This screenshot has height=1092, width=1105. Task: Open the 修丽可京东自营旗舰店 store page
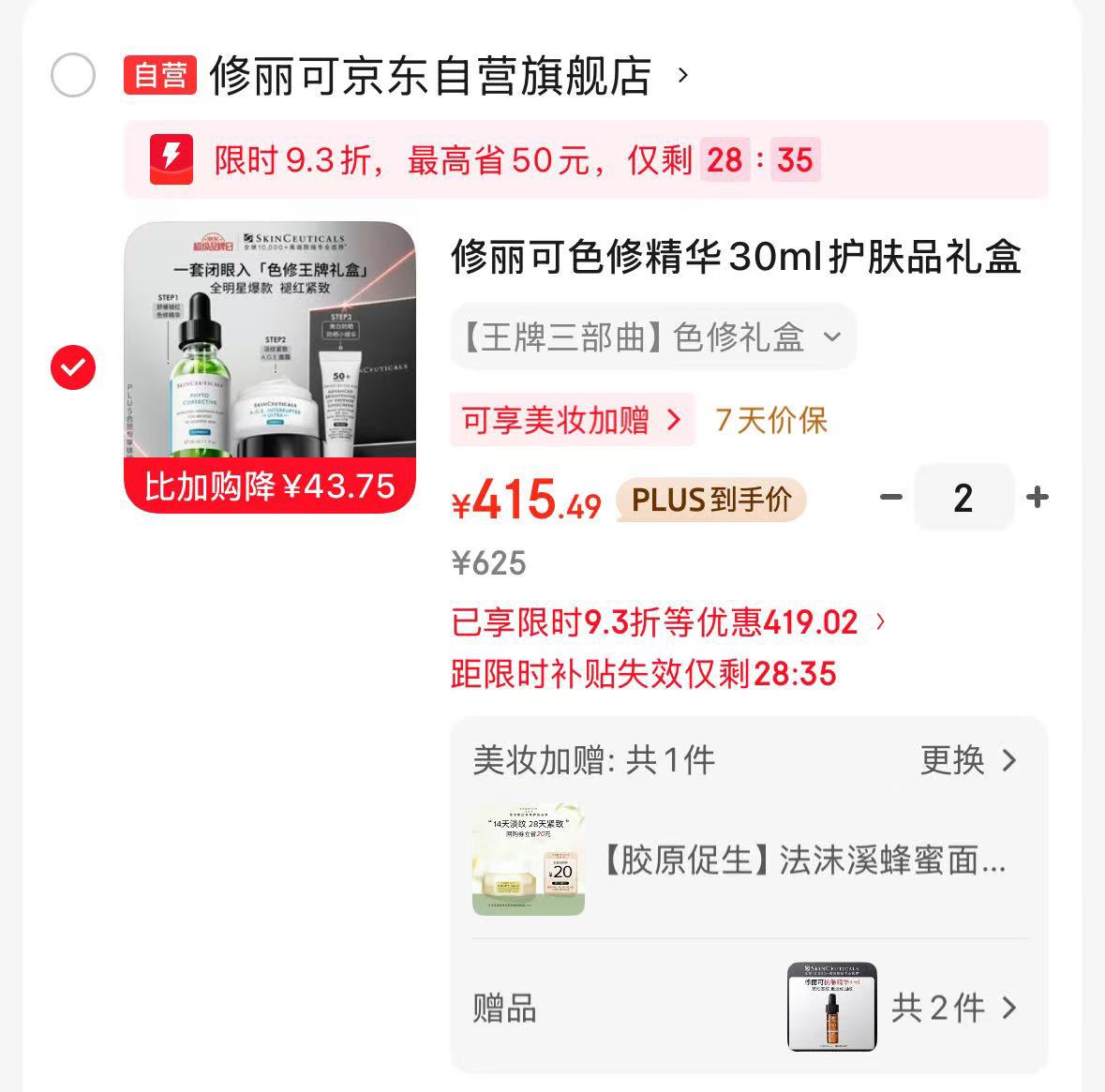pos(431,75)
